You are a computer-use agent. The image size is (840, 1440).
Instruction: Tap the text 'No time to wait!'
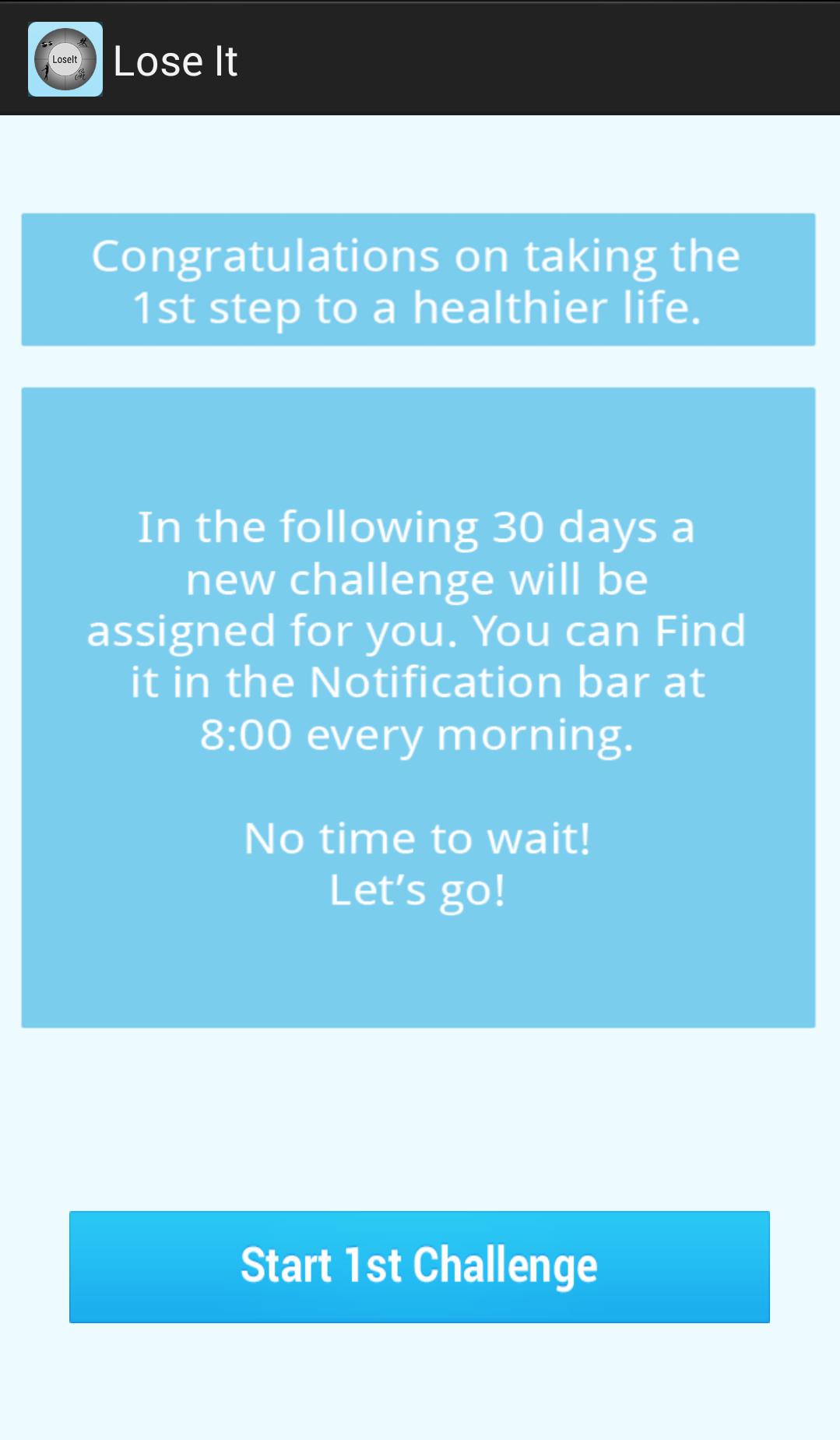[x=418, y=838]
